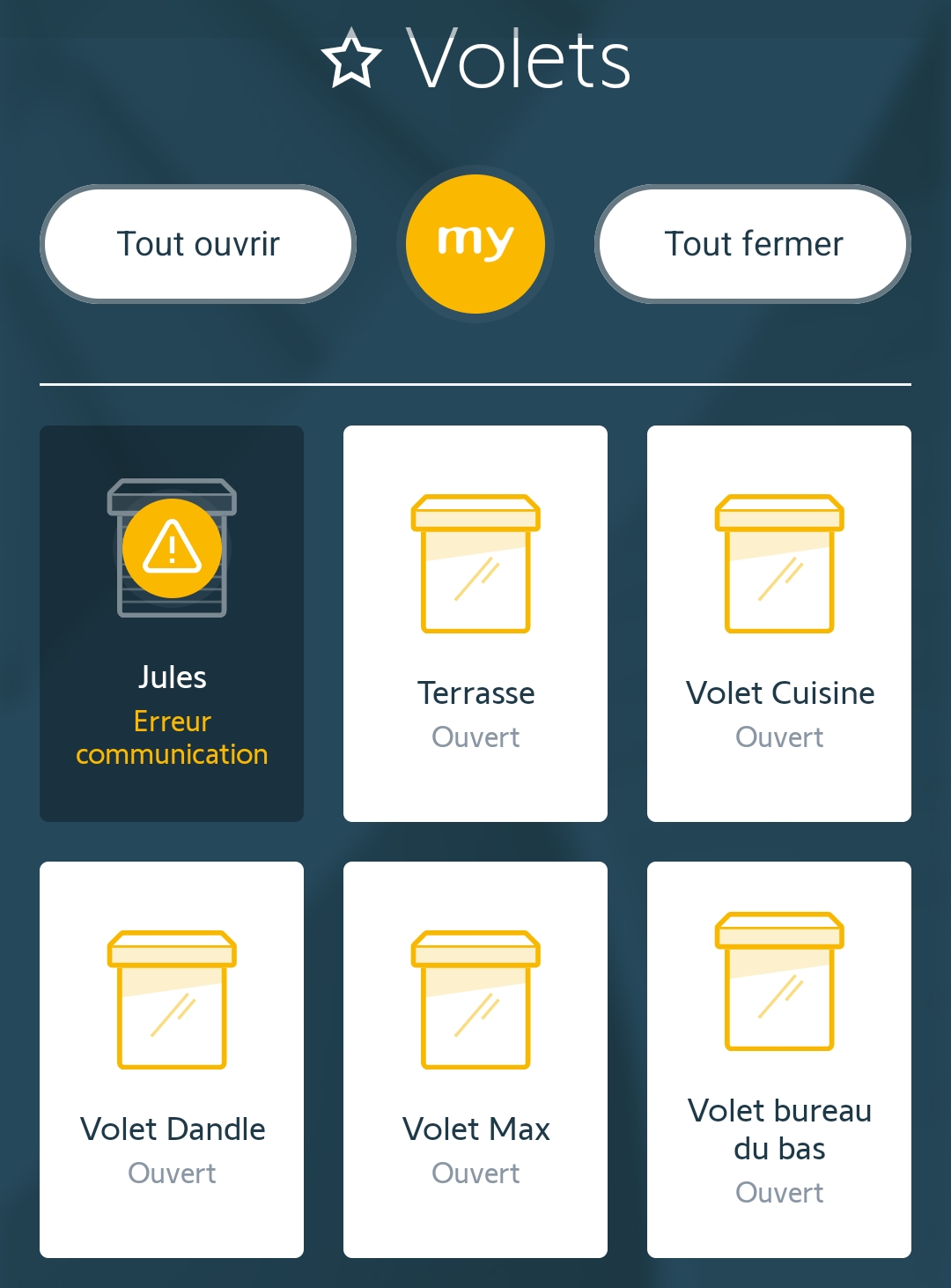Viewport: 951px width, 1288px height.
Task: Open the Volet Max shutter card
Action: 475,1059
